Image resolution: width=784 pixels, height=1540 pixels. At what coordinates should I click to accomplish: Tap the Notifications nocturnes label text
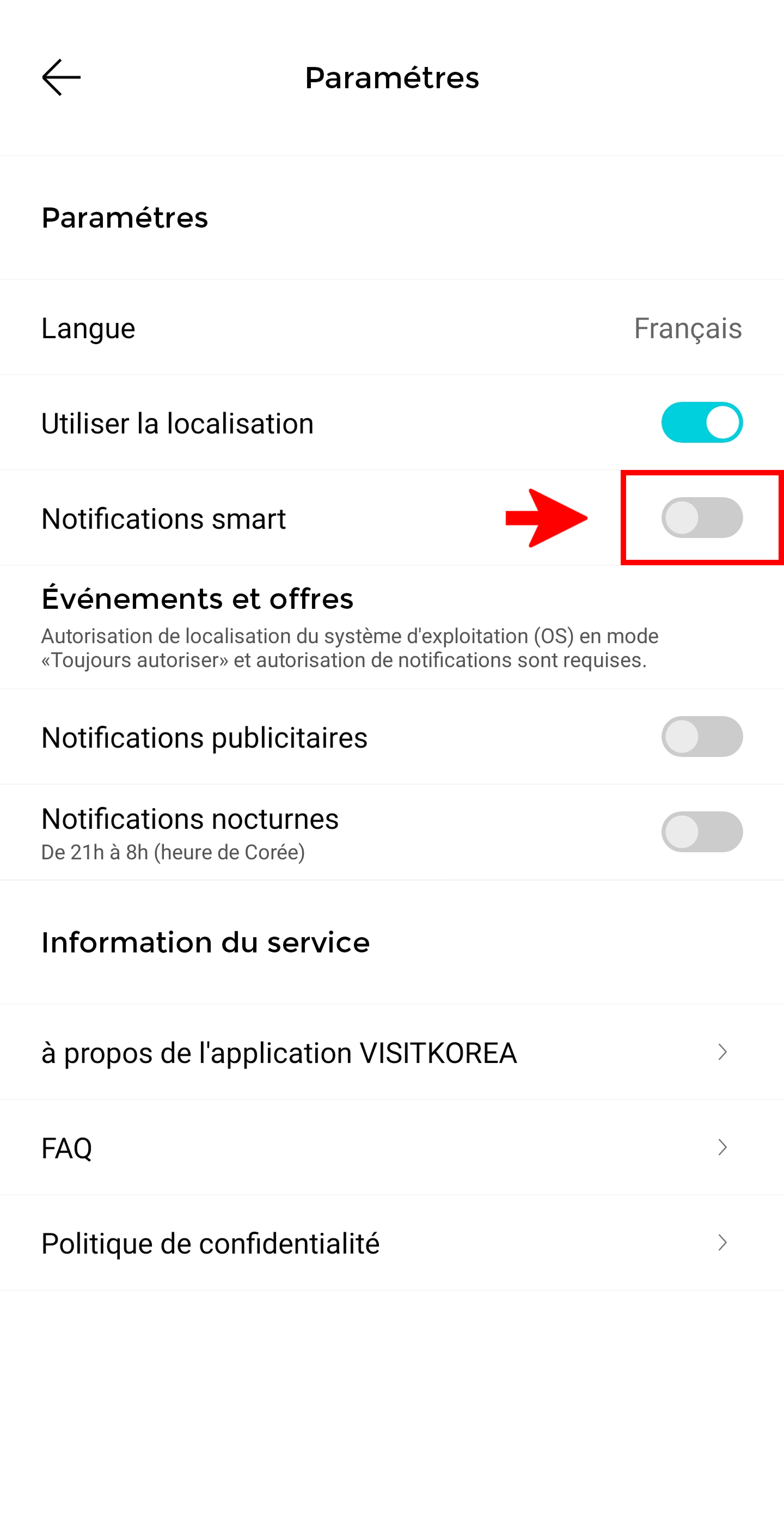[189, 818]
